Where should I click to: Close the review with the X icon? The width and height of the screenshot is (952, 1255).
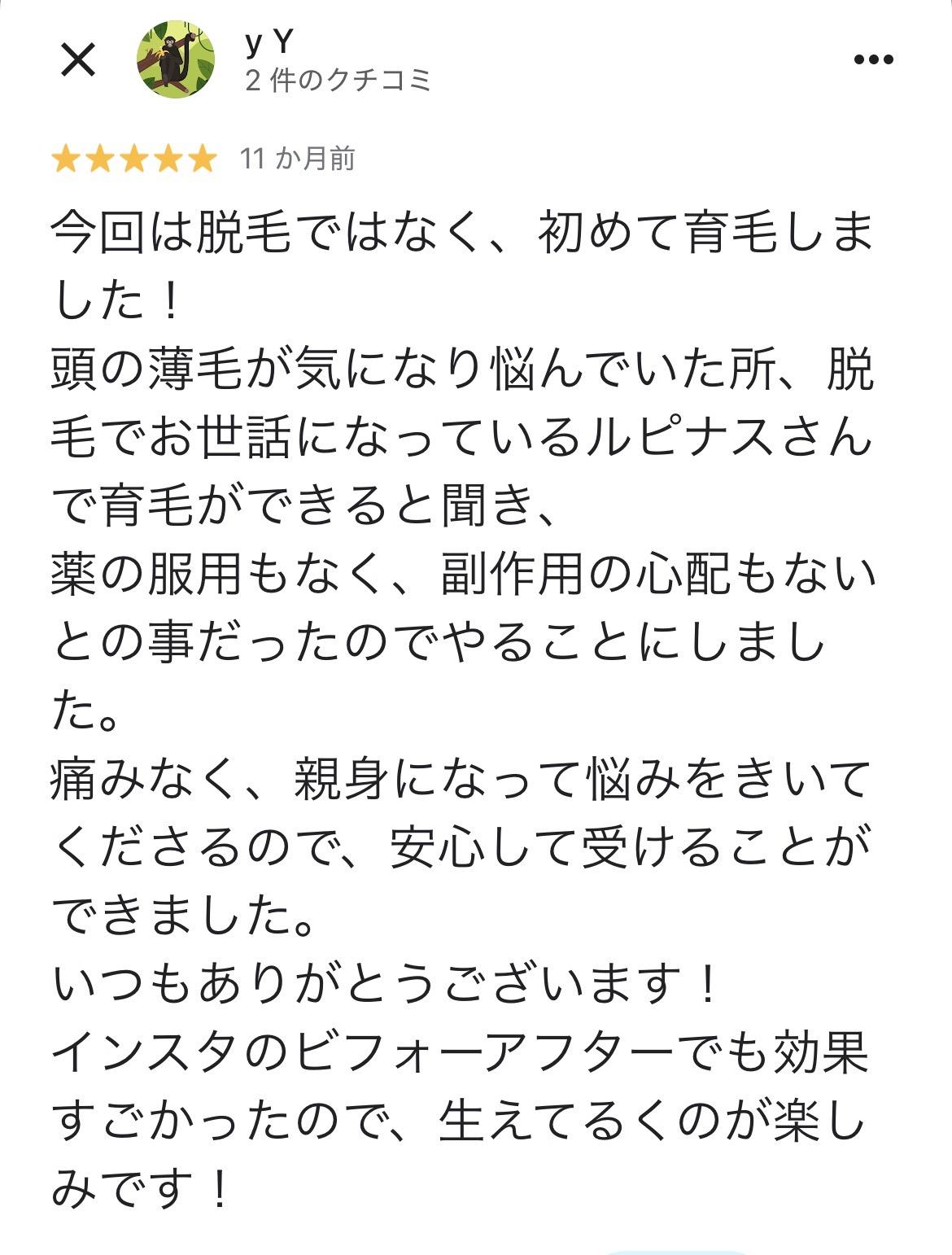(x=79, y=61)
